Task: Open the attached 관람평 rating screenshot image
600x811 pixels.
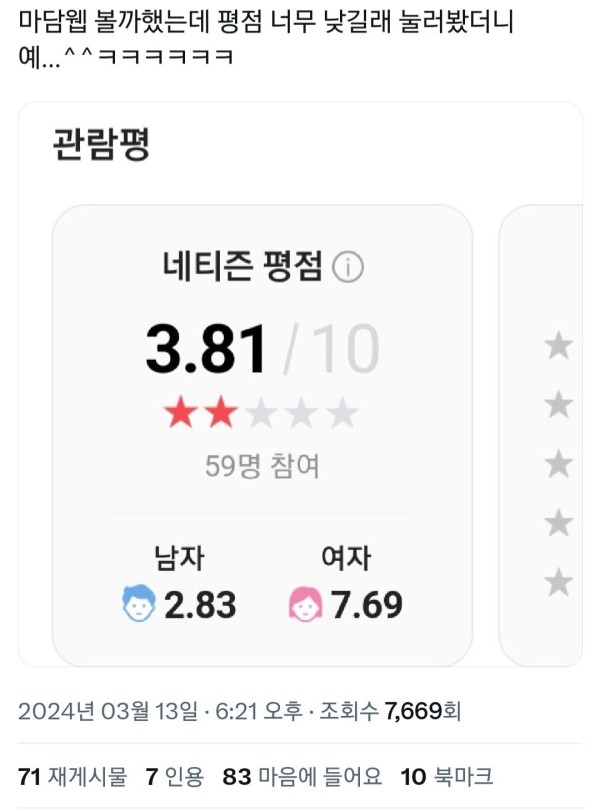Action: [x=300, y=384]
